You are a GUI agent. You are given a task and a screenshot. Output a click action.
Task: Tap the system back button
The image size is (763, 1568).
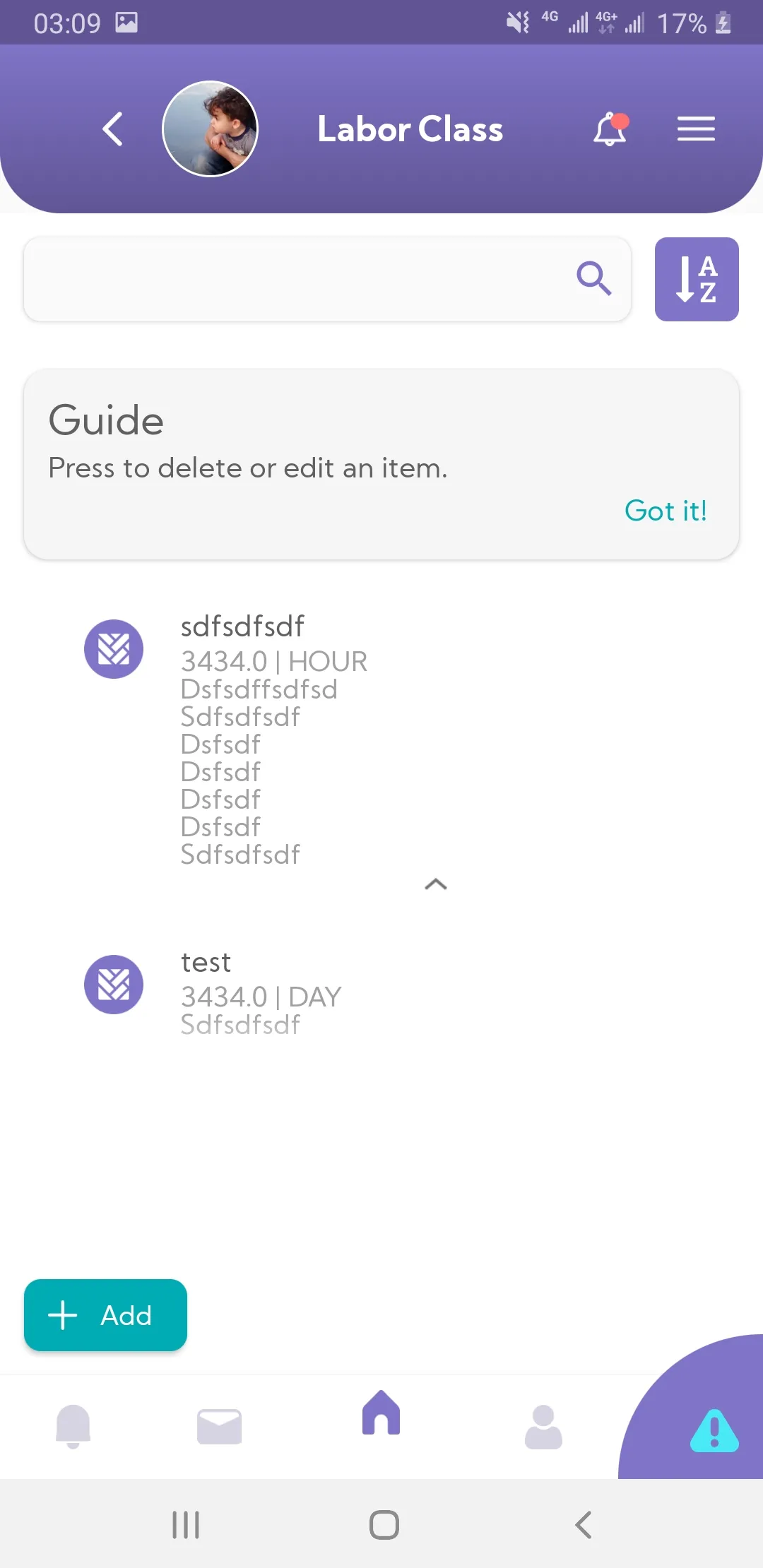583,1525
